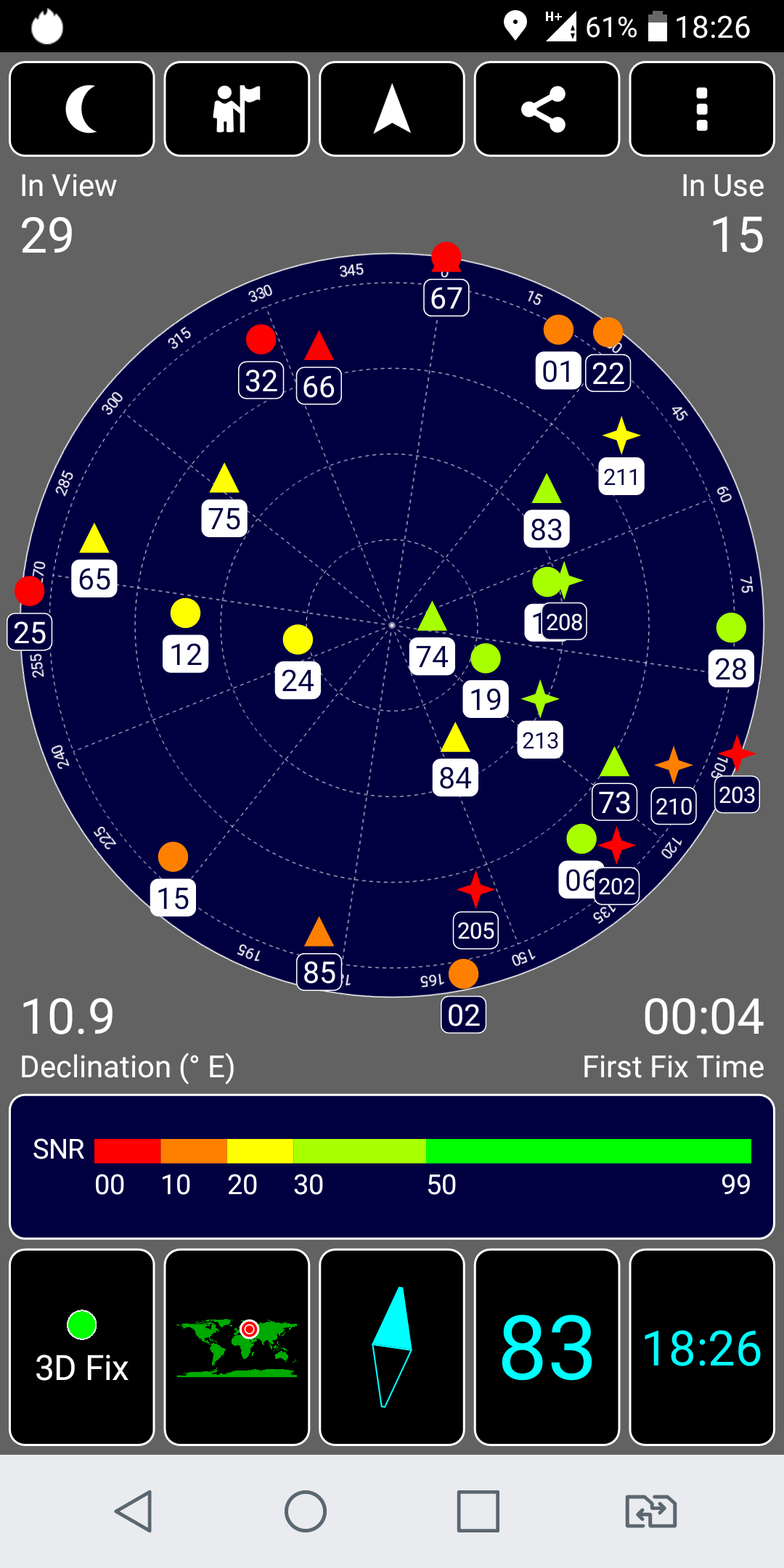Open the world map tile
The height and width of the screenshot is (1568, 784).
click(237, 1347)
